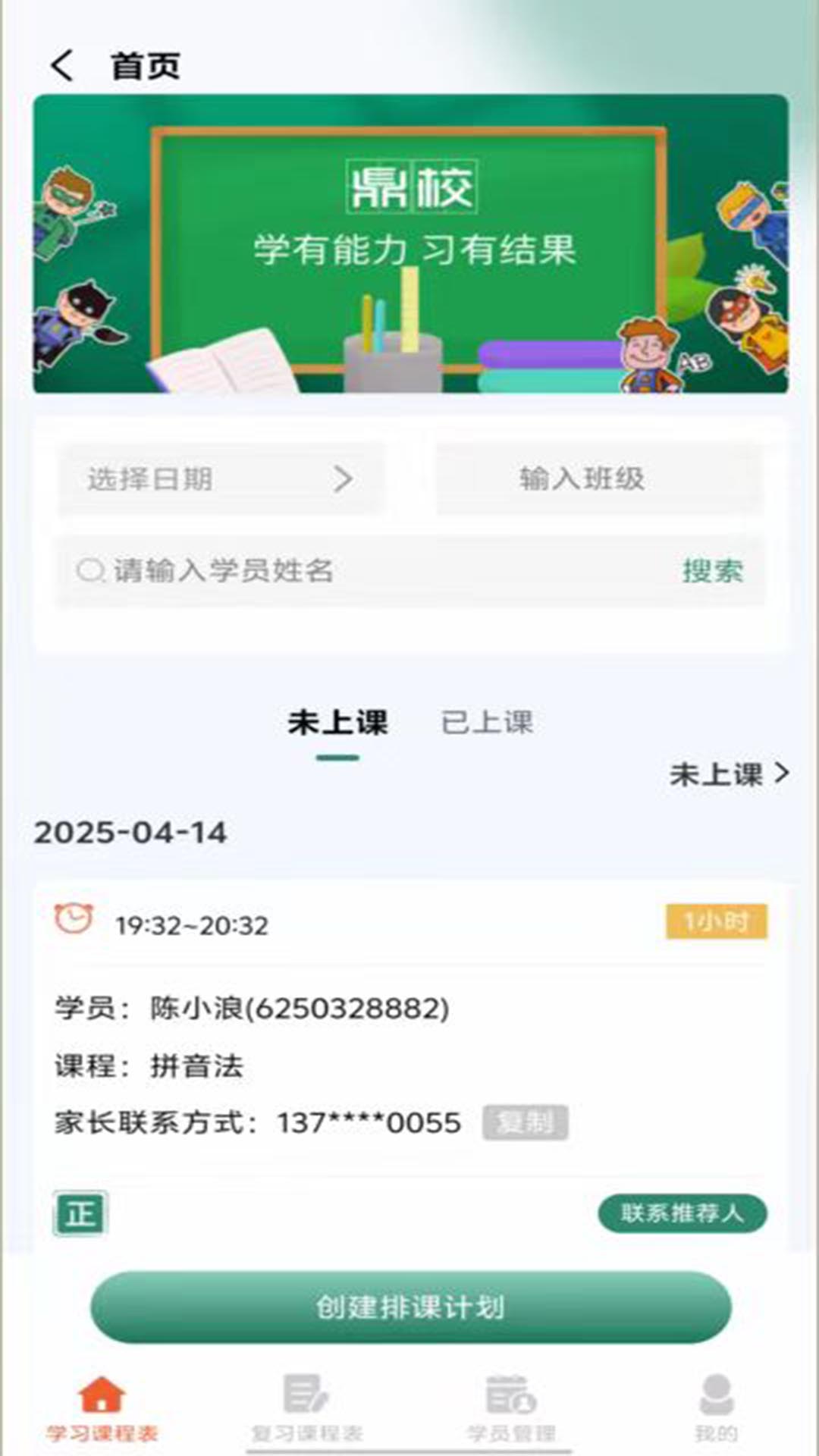
Task: Copy the parent phone with 复制
Action: tap(526, 1123)
